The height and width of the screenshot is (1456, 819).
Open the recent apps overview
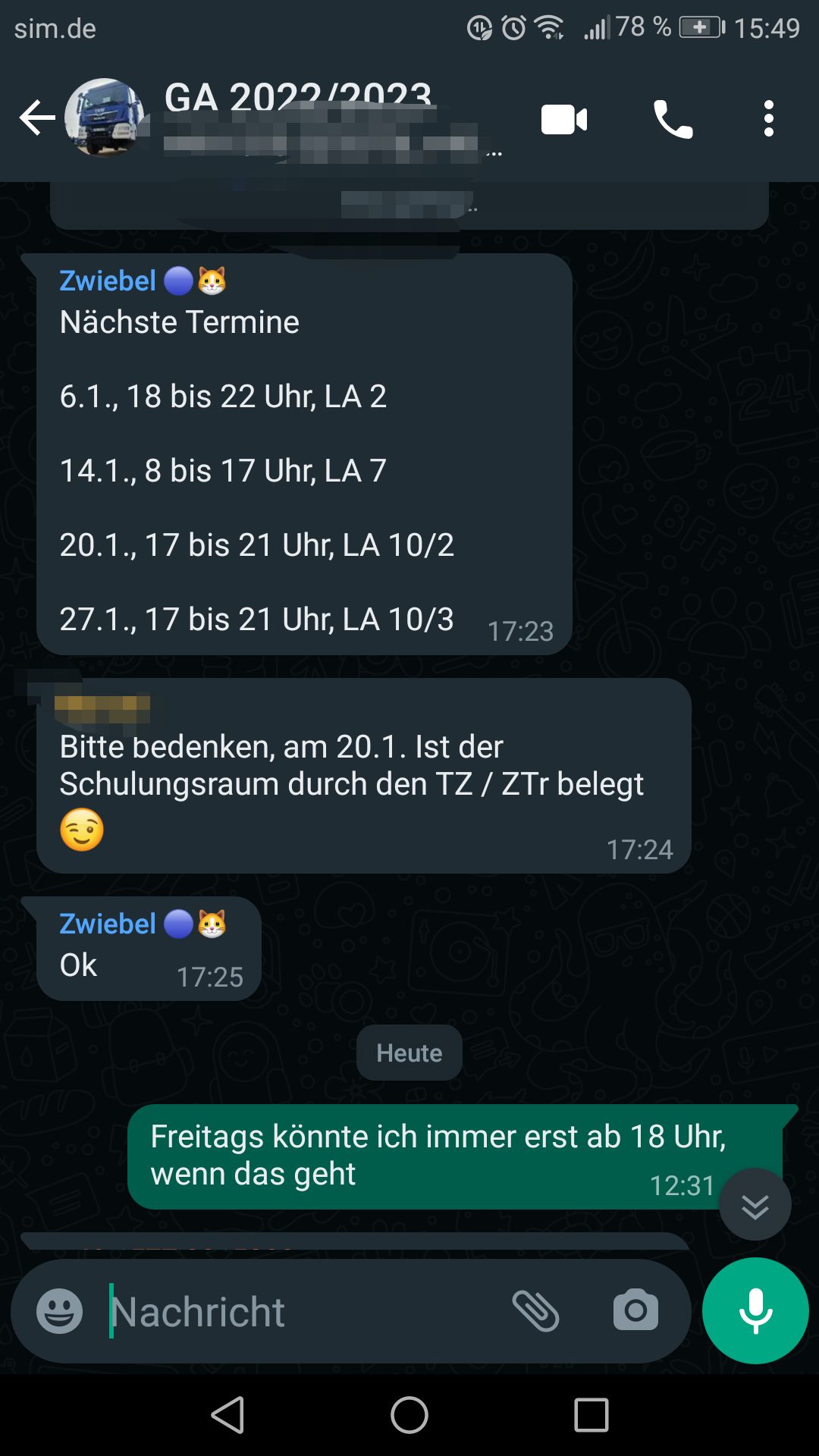click(x=591, y=1415)
